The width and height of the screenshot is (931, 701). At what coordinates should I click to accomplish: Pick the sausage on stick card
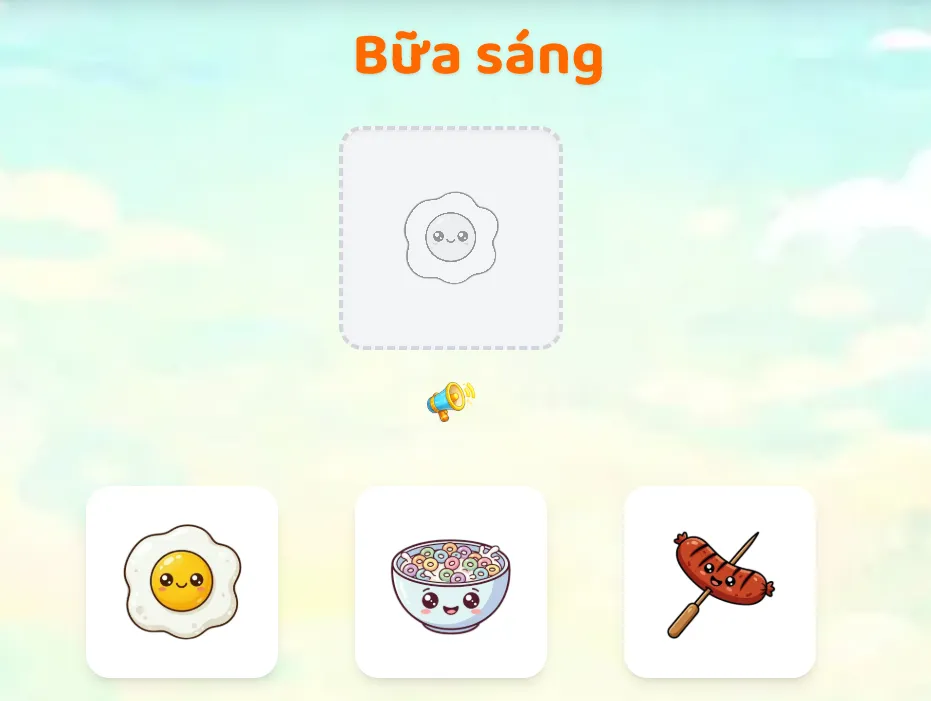click(719, 581)
